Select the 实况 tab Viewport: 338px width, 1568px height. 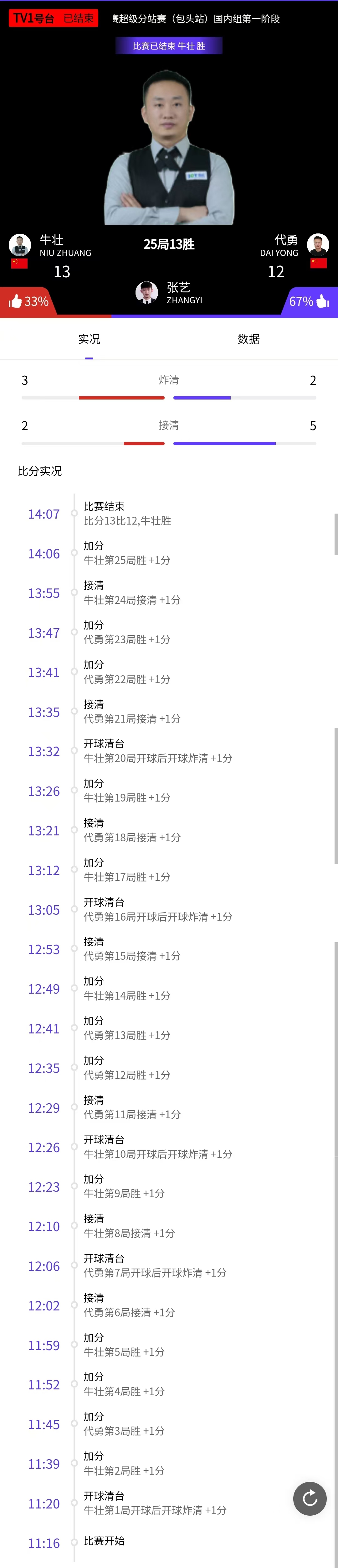90,339
